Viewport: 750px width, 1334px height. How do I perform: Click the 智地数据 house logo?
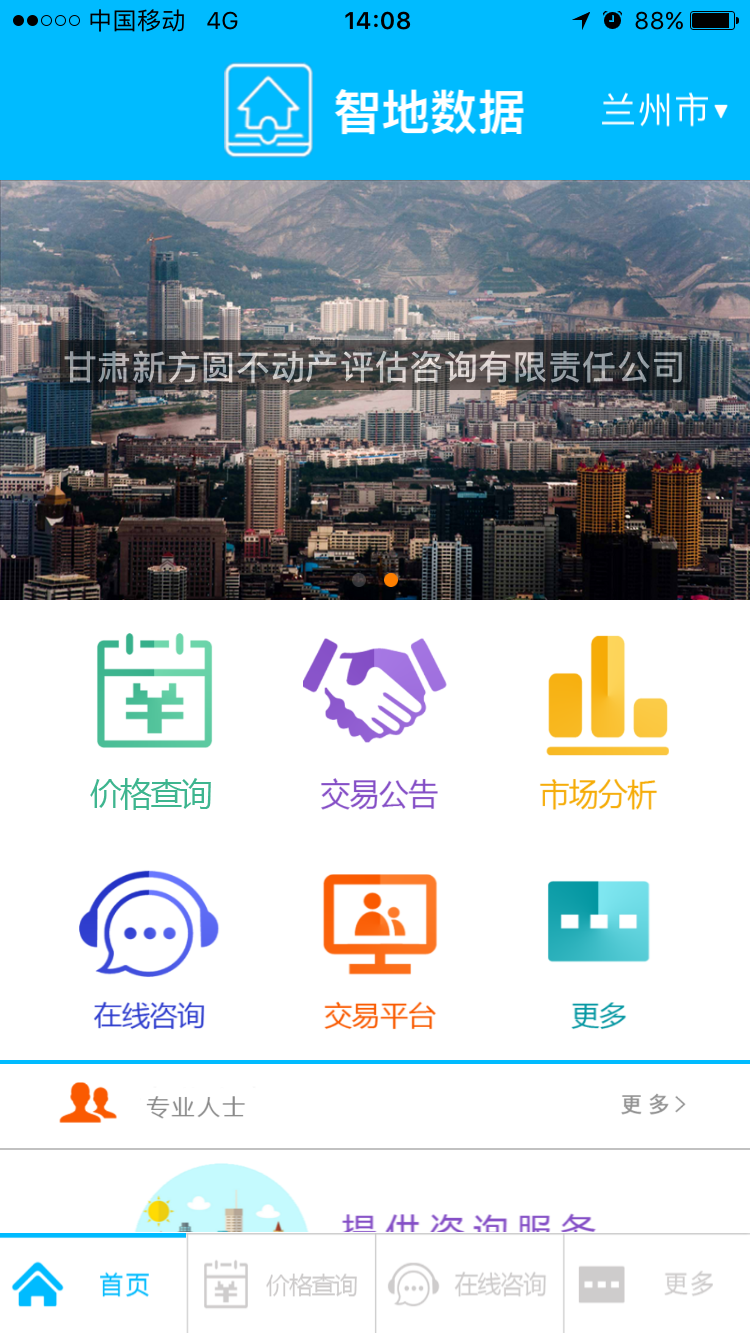pyautogui.click(x=268, y=108)
